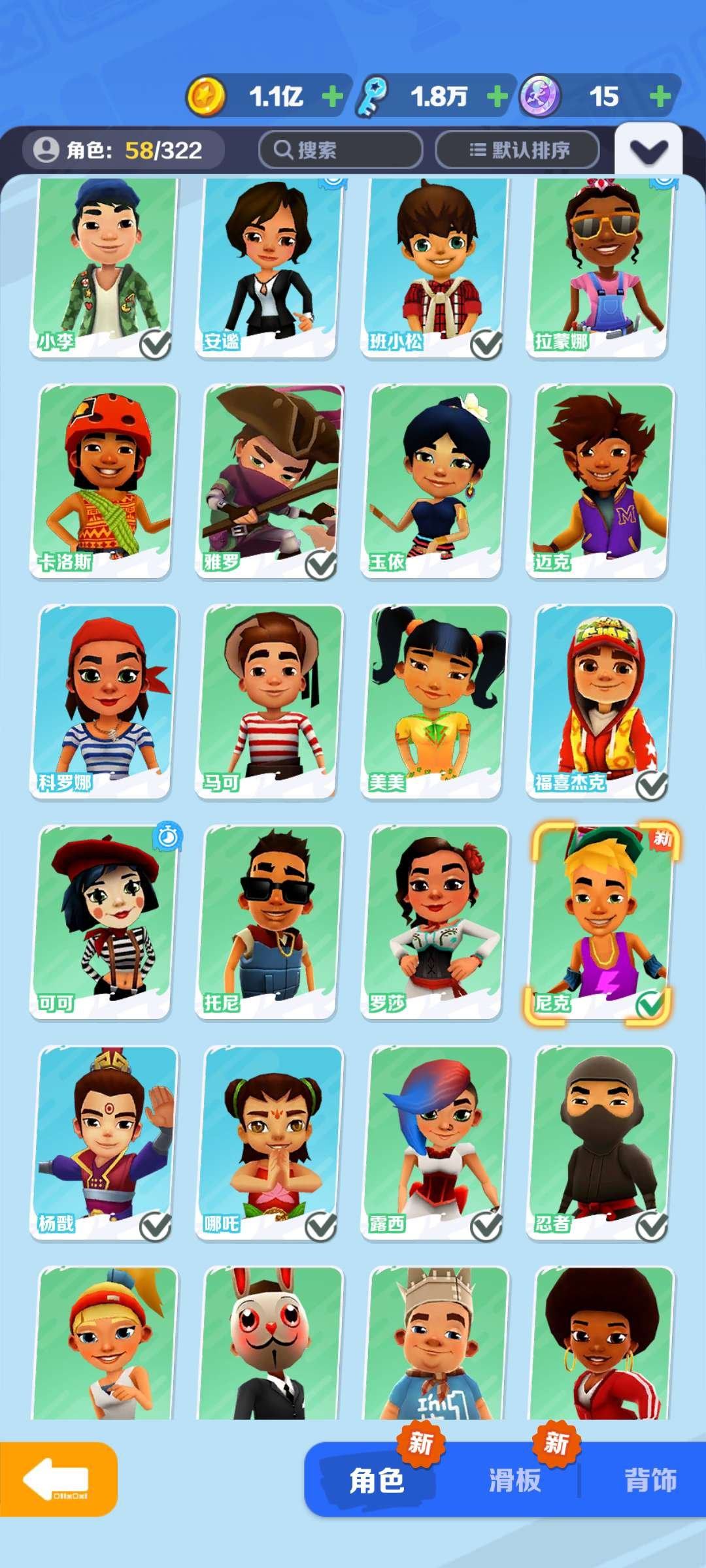
Task: Select the character 福喜杰克
Action: pyautogui.click(x=600, y=700)
